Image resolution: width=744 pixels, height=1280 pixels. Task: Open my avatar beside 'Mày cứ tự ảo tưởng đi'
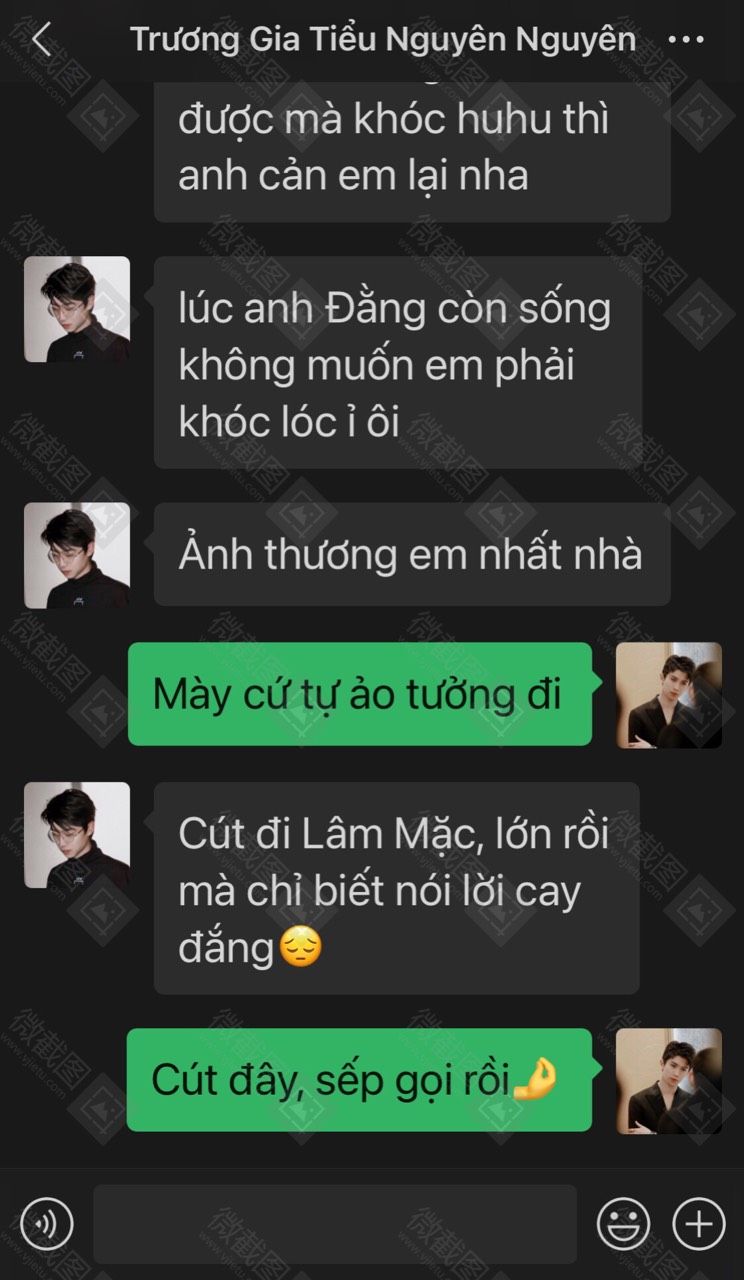point(668,695)
